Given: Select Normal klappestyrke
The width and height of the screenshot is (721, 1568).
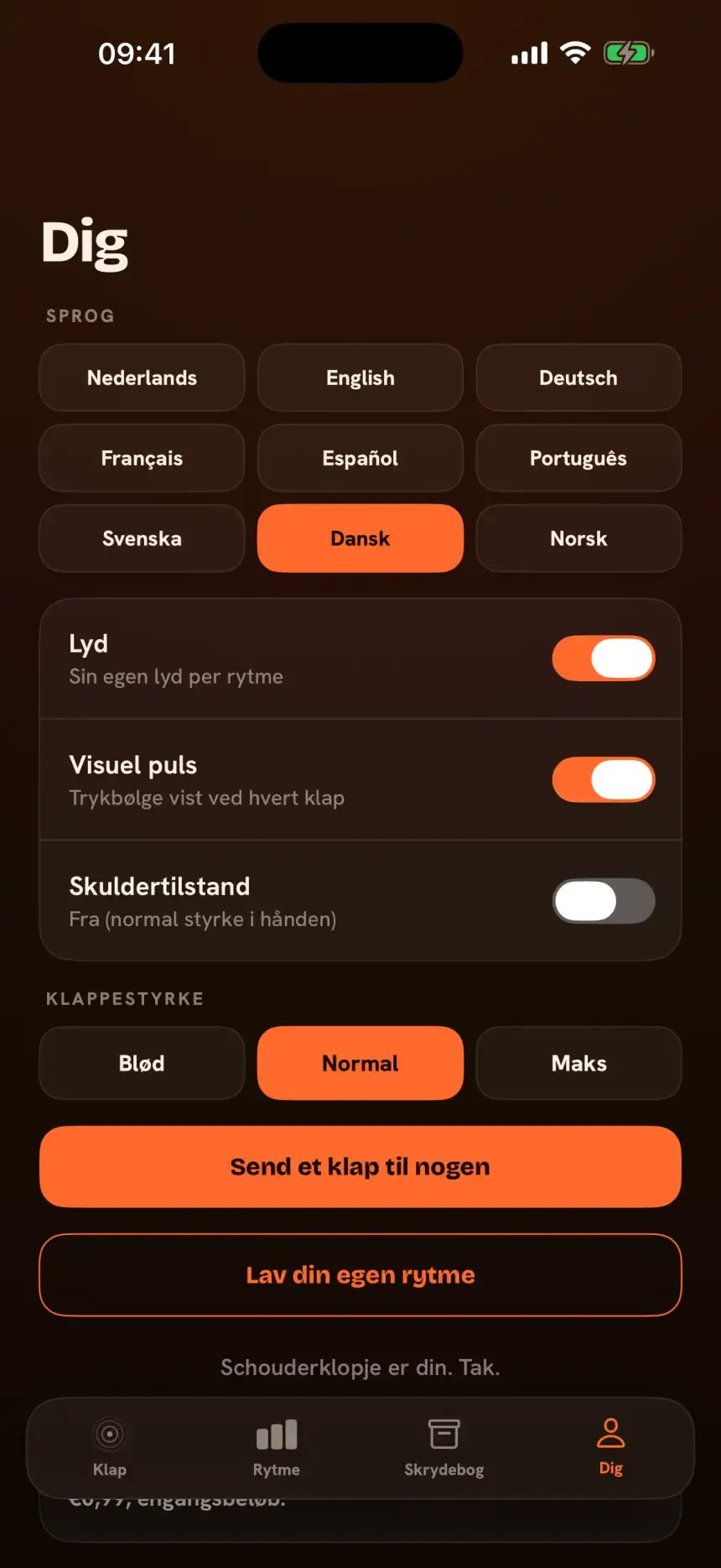Looking at the screenshot, I should click(x=360, y=1063).
